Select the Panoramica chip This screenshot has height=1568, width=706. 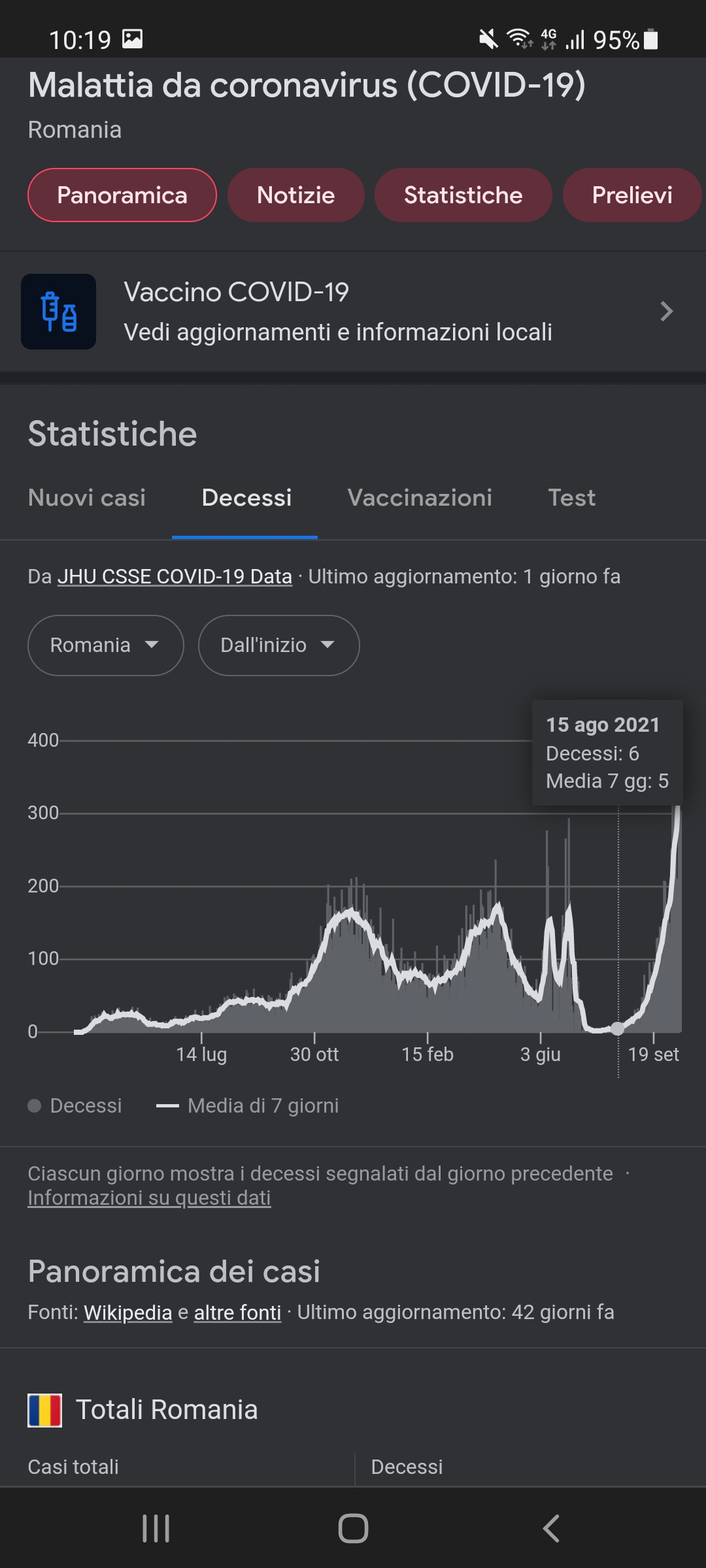click(122, 195)
